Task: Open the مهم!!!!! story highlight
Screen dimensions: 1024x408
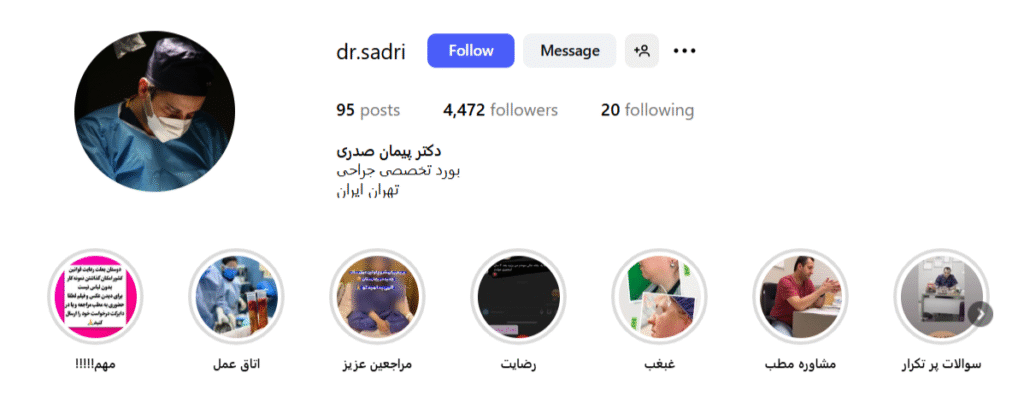Action: click(x=96, y=296)
